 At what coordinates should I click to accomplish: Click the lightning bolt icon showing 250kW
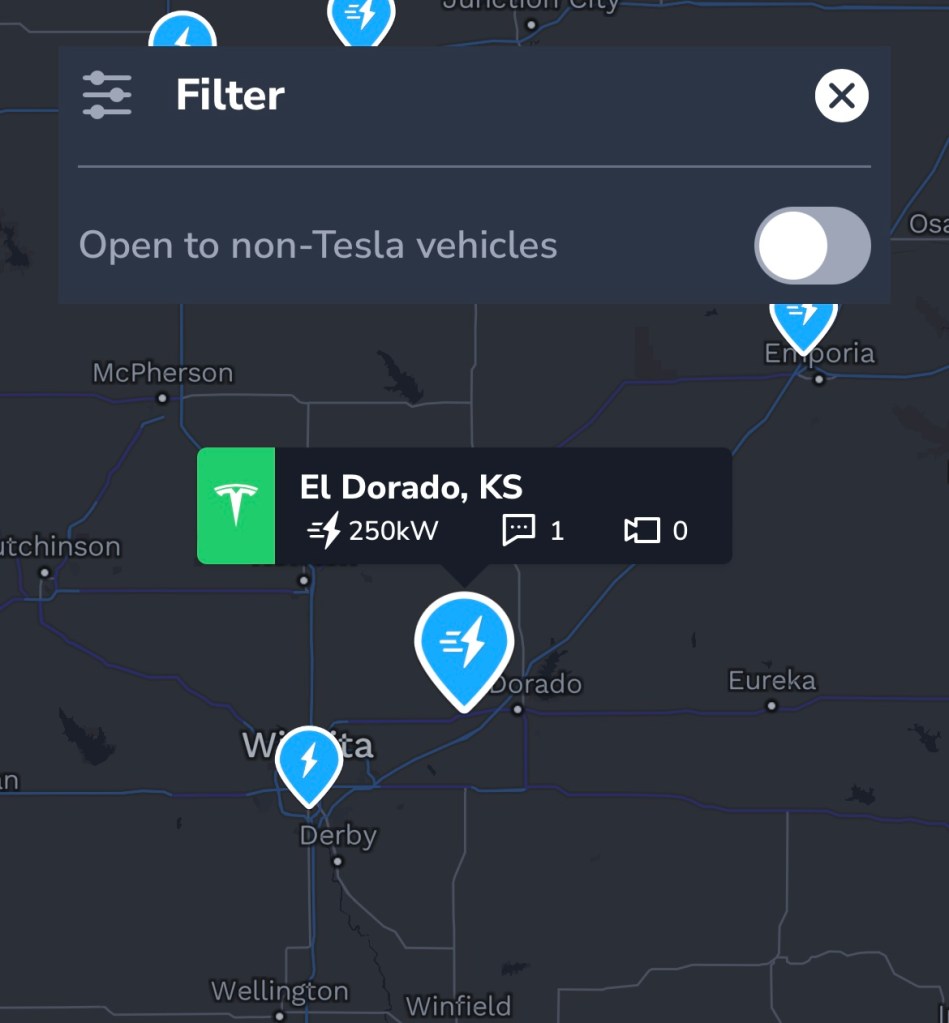(x=327, y=531)
